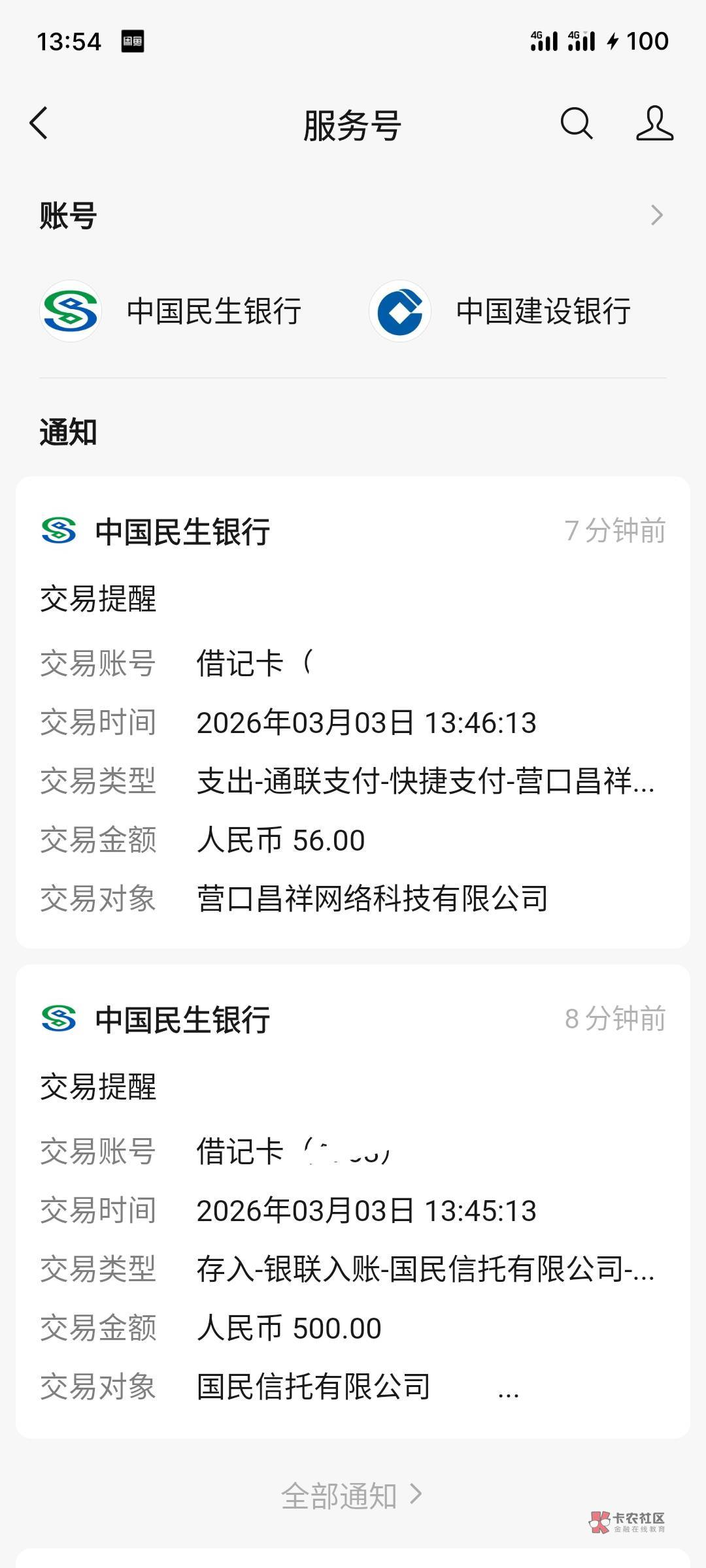Screen dimensions: 706x1568
Task: Go back from the 服务号 page
Action: pos(39,123)
